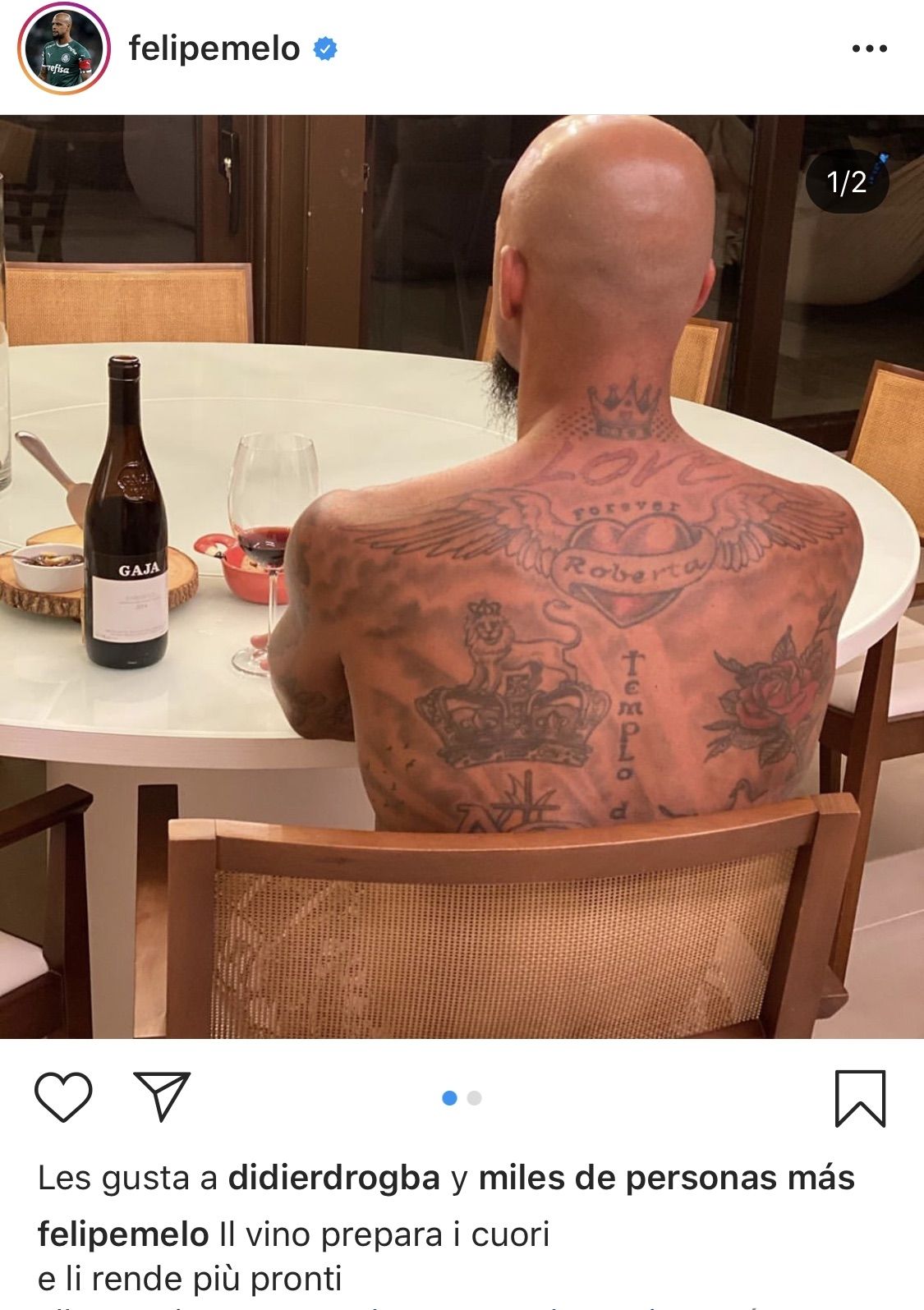Open didierdrogba's profile from the likes line

coord(334,1178)
